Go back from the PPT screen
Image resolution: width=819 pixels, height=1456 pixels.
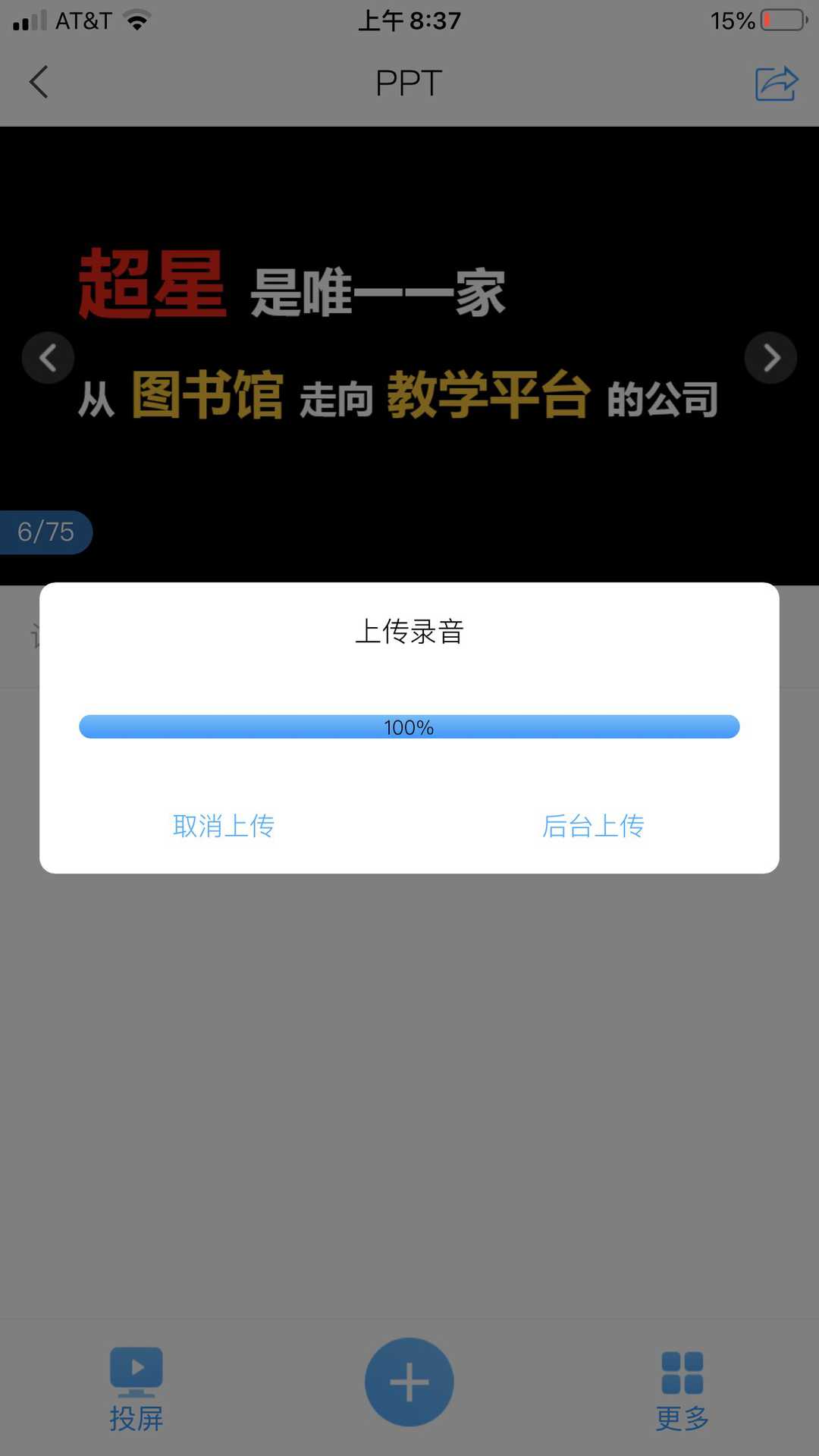click(39, 82)
